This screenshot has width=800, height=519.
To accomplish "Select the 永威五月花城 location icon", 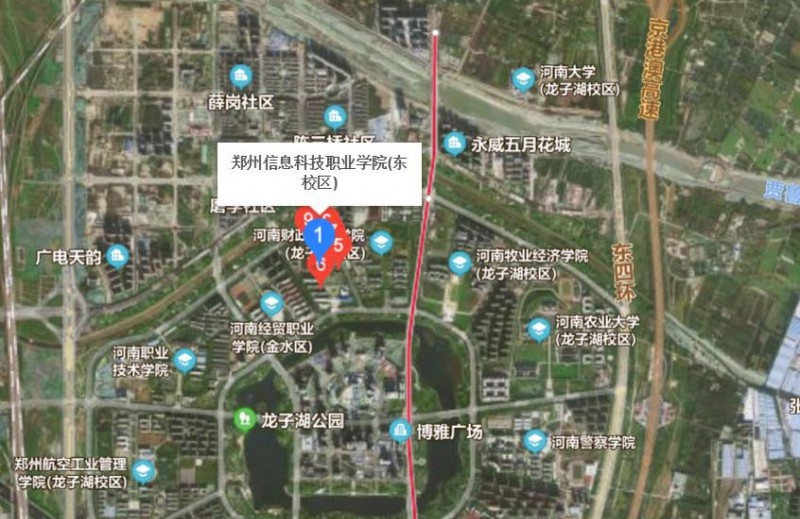I will [455, 144].
